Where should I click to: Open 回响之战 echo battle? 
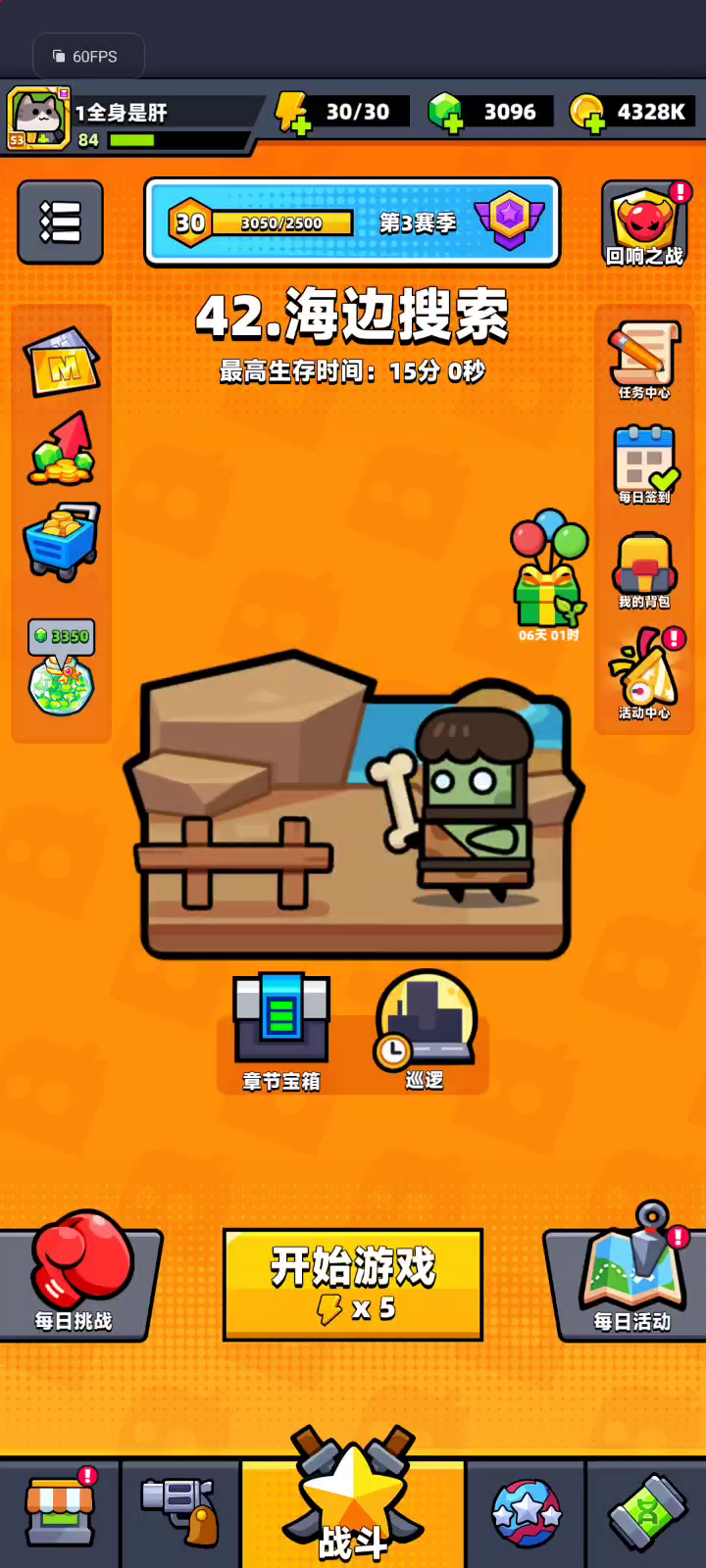(644, 224)
